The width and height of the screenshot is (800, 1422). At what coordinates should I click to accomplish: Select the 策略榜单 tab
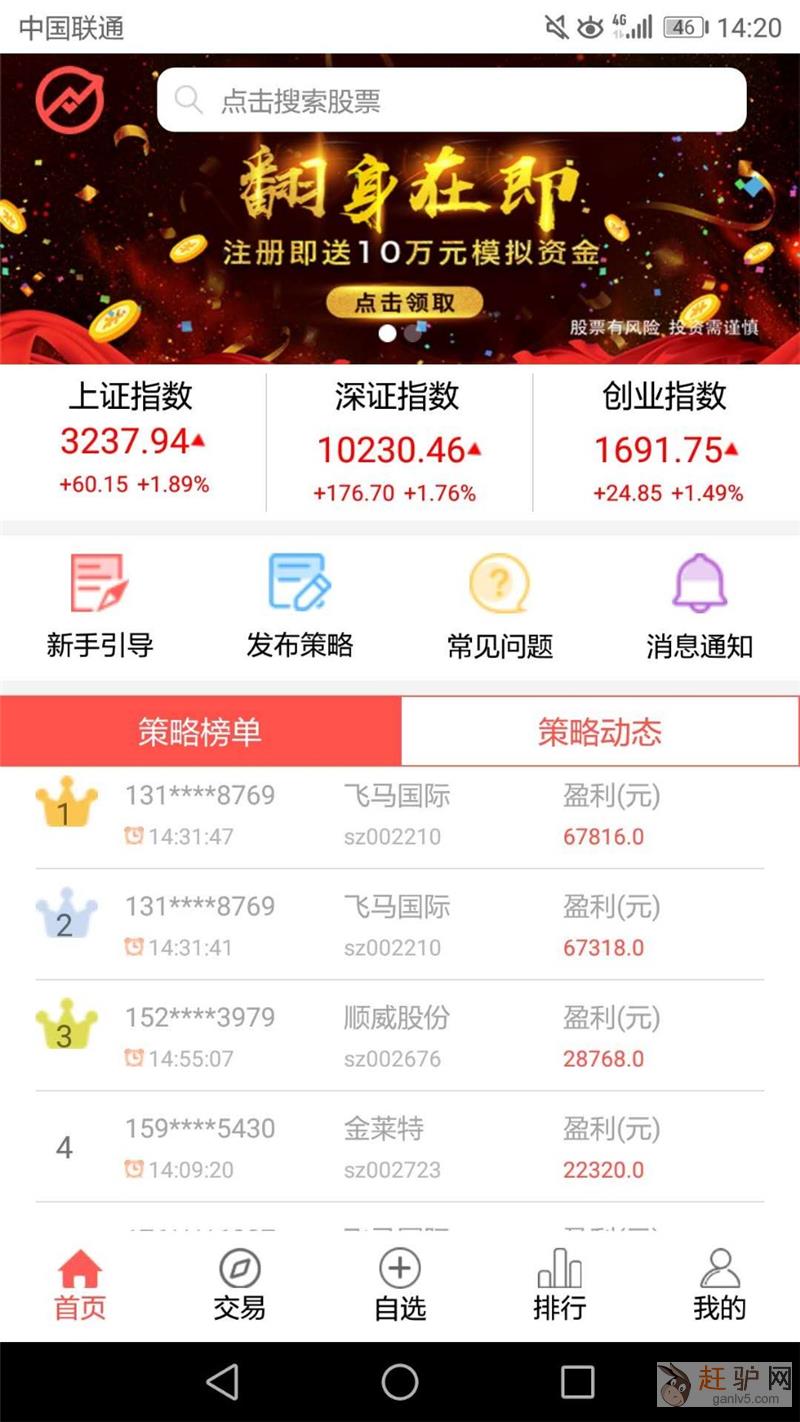click(x=200, y=732)
